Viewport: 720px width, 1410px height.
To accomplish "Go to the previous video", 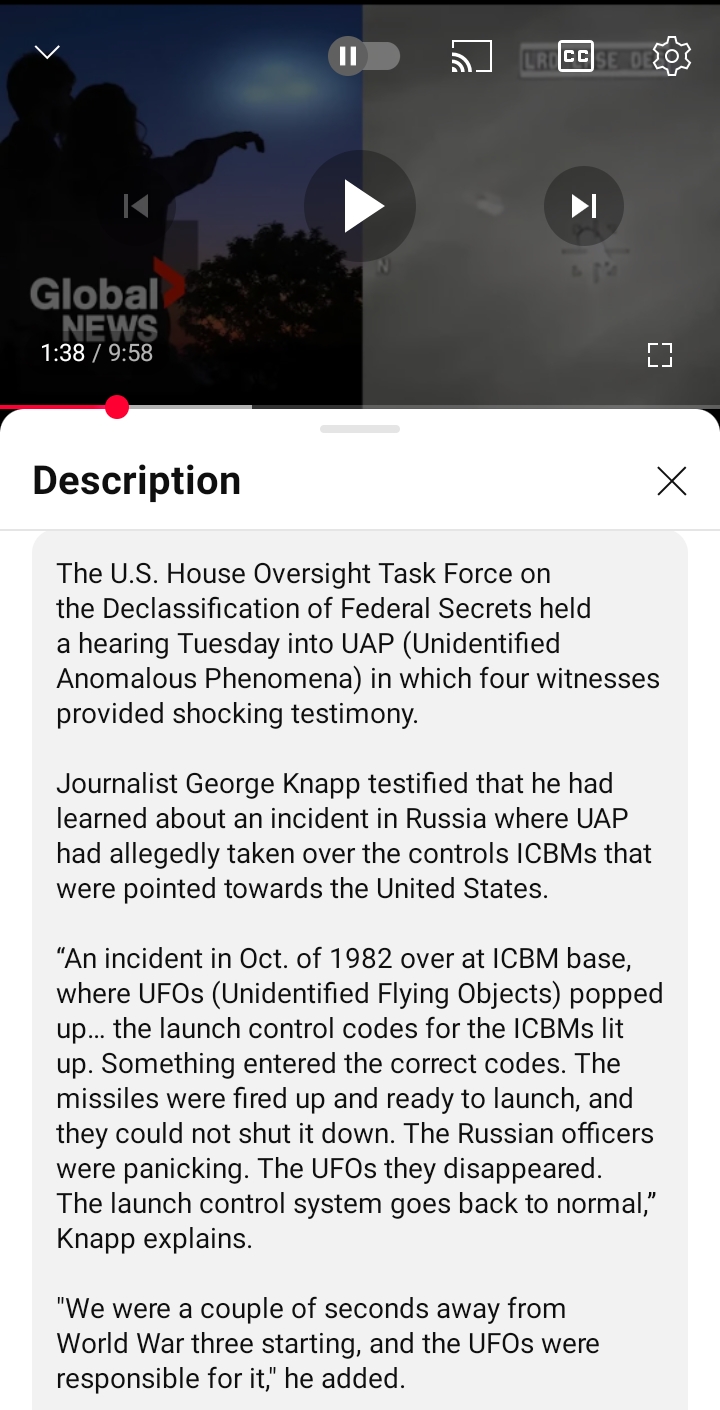I will (136, 206).
